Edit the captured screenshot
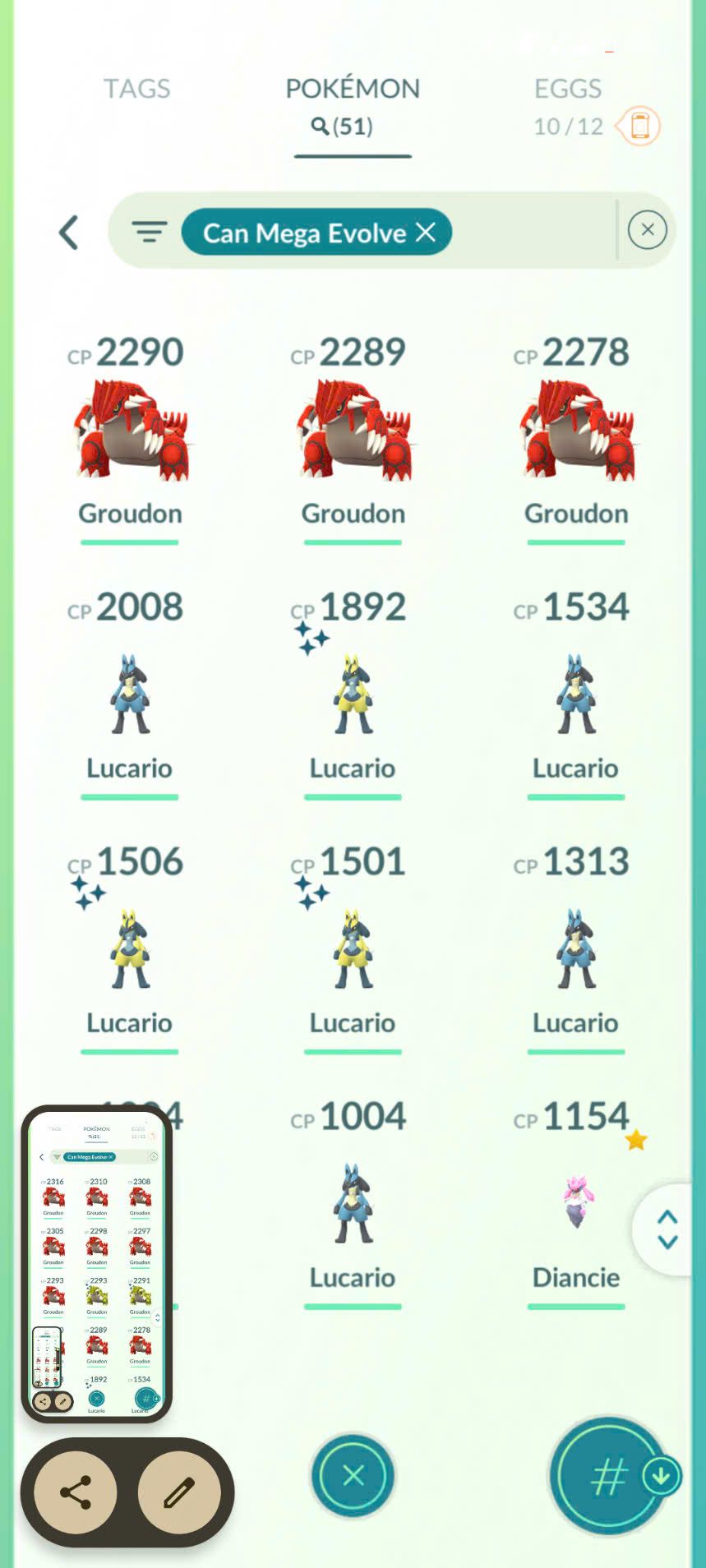 (179, 1492)
